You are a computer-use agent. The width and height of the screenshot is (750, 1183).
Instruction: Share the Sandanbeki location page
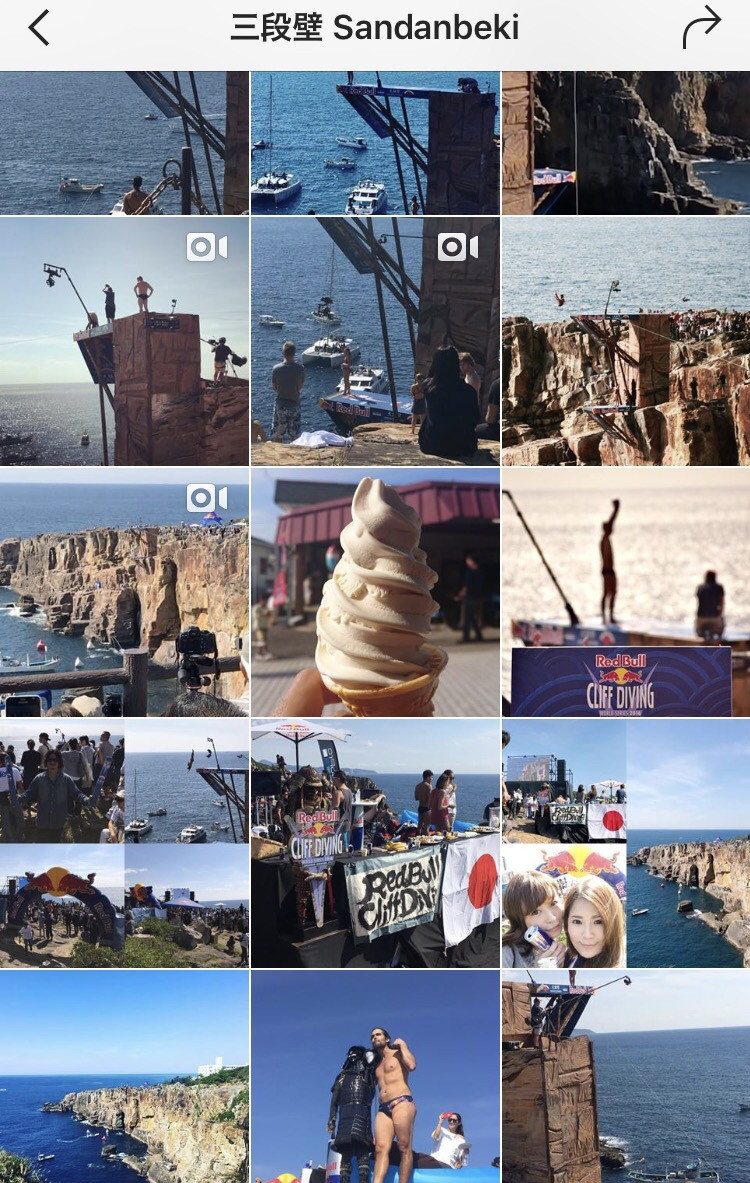click(x=701, y=28)
